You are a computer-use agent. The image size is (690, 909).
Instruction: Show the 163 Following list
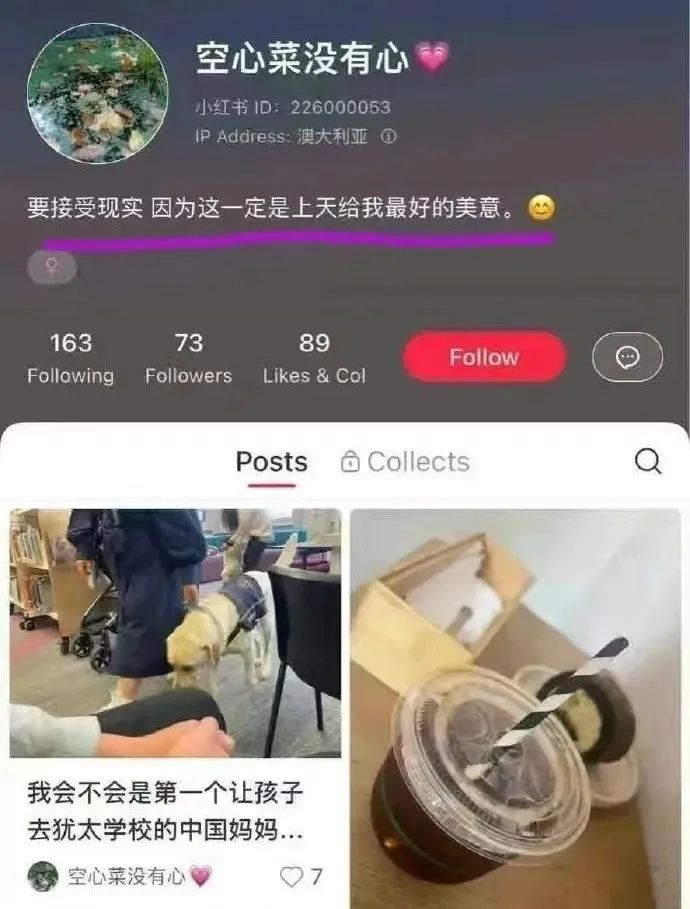point(70,358)
